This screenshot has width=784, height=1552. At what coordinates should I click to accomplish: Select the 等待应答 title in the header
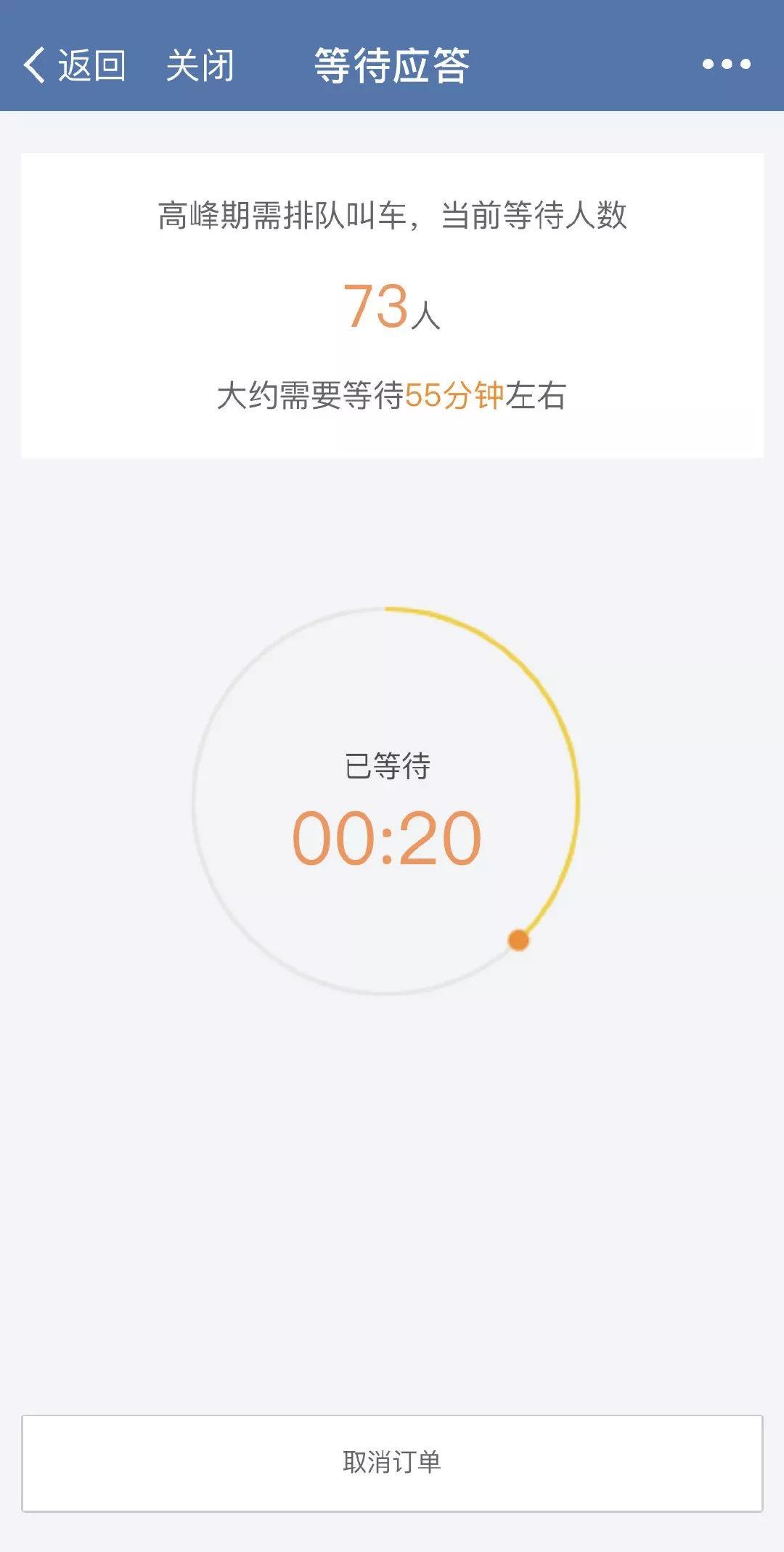click(x=391, y=64)
